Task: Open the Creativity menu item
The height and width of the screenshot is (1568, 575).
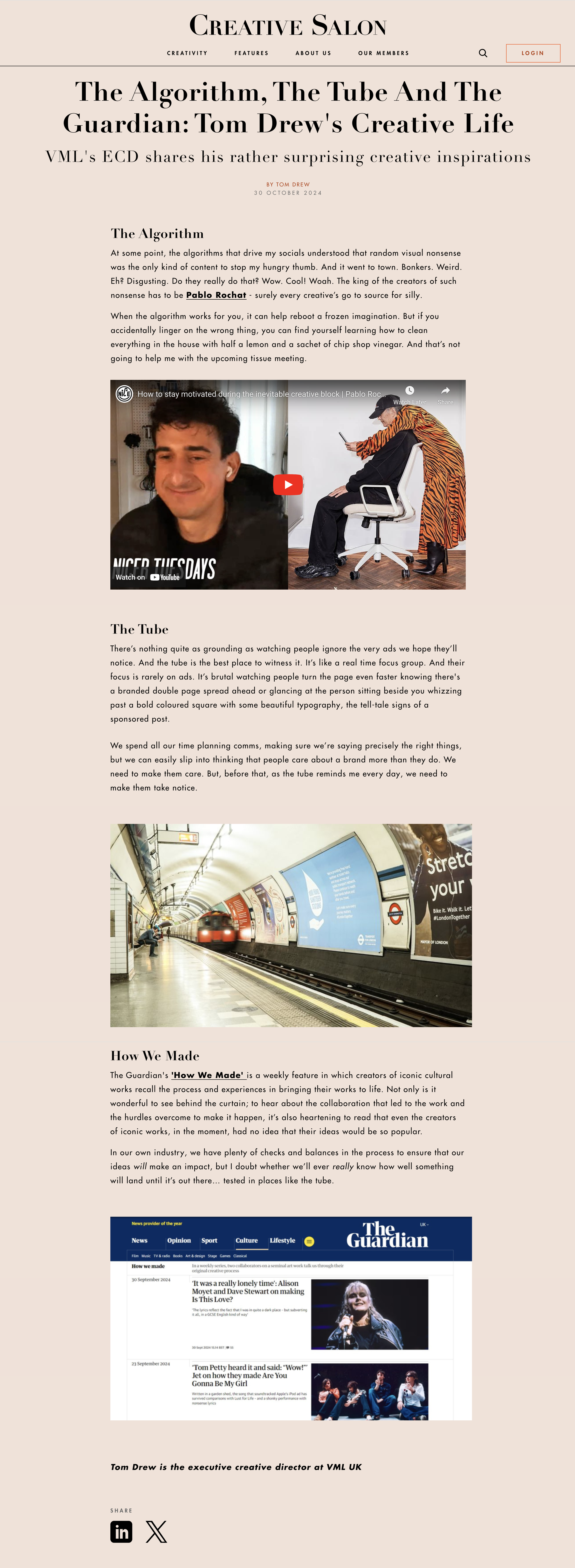Action: (x=187, y=53)
